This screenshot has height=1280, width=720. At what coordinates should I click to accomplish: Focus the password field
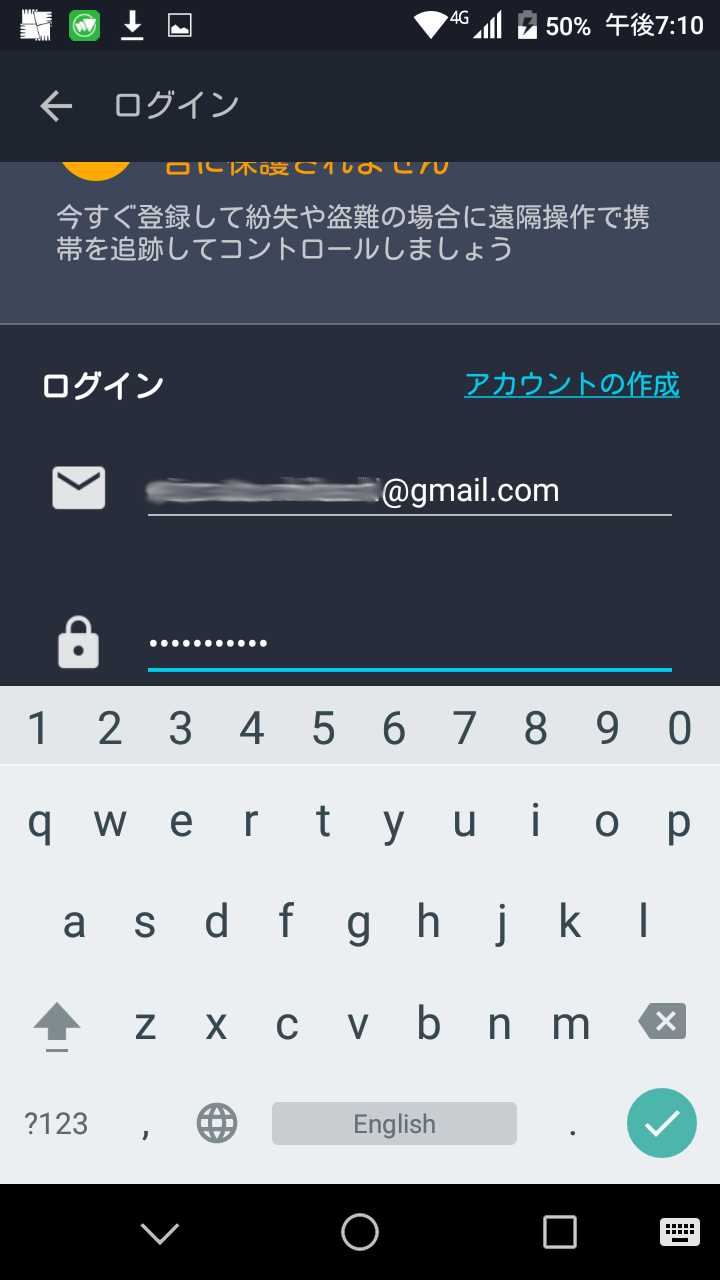click(x=409, y=643)
